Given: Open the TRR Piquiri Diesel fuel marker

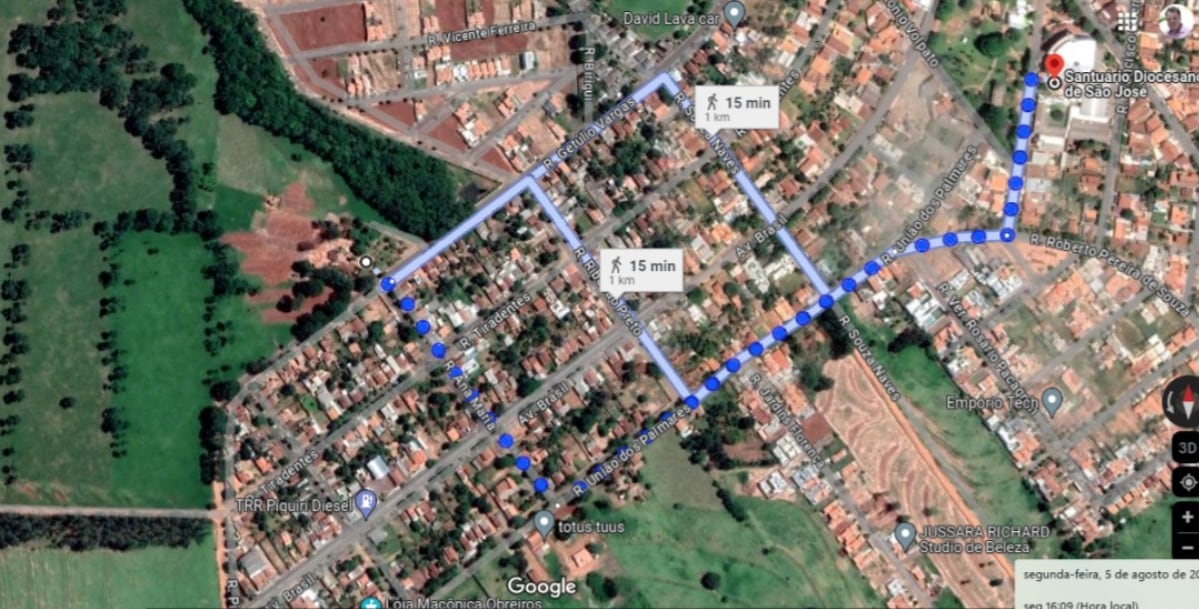Looking at the screenshot, I should click(367, 502).
